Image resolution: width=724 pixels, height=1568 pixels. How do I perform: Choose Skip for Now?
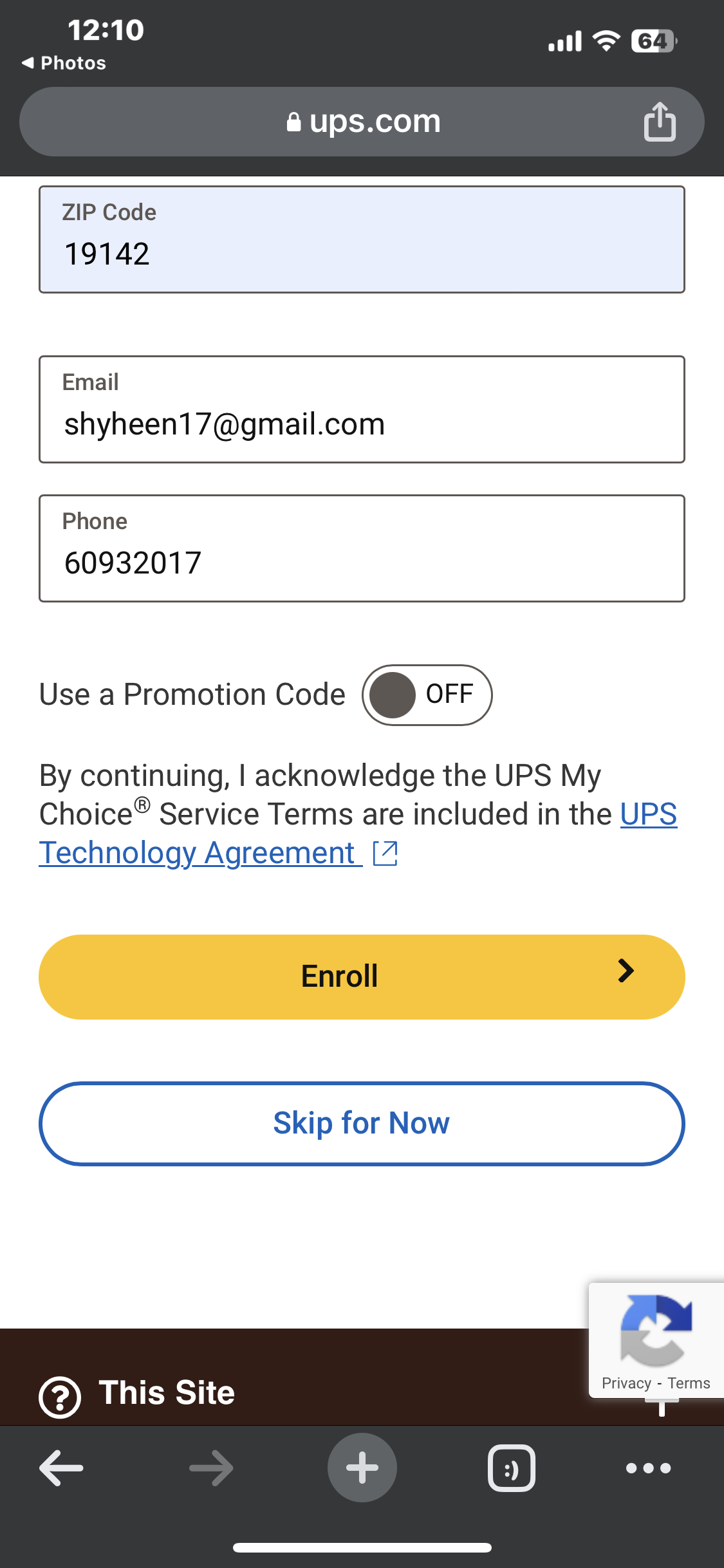pos(362,1124)
